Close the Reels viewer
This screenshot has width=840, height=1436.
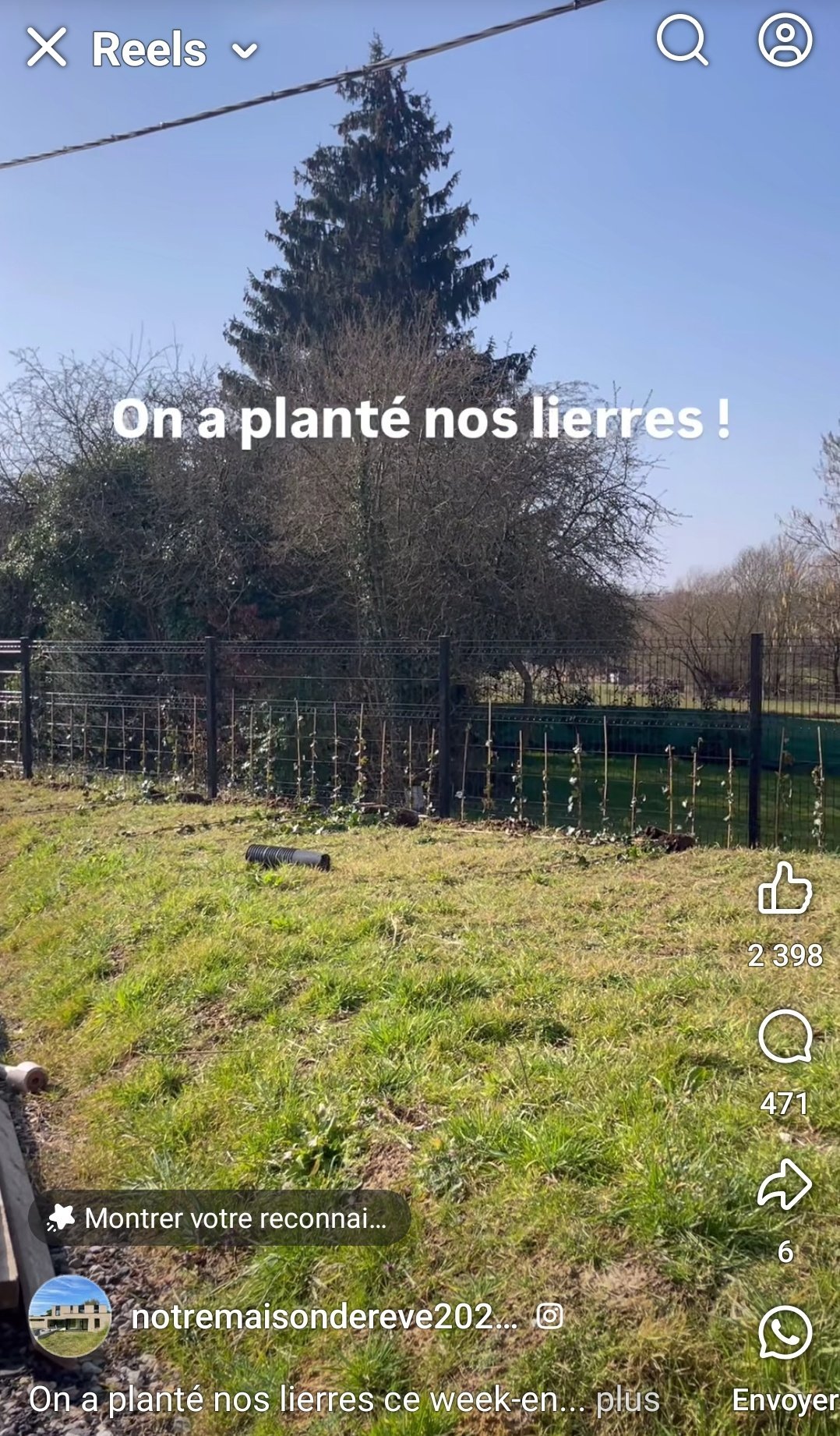point(47,48)
